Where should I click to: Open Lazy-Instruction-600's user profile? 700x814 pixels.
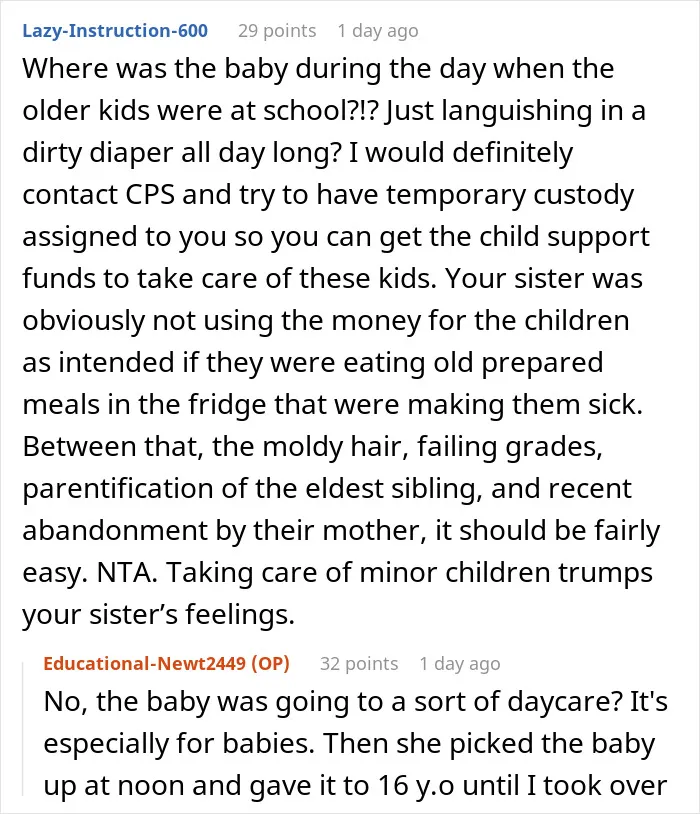click(115, 31)
